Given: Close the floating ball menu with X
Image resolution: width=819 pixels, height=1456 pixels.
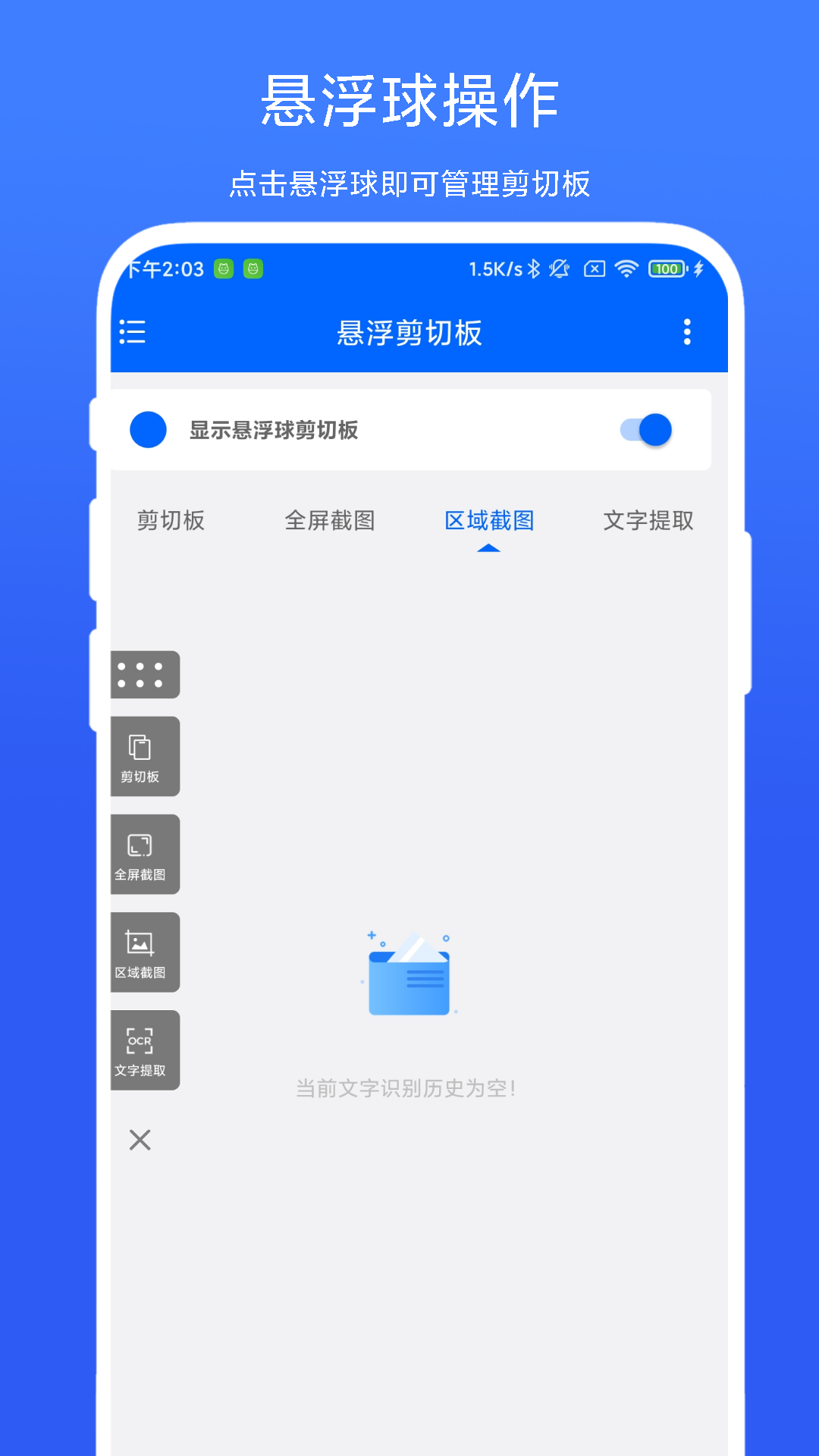Looking at the screenshot, I should (140, 1140).
